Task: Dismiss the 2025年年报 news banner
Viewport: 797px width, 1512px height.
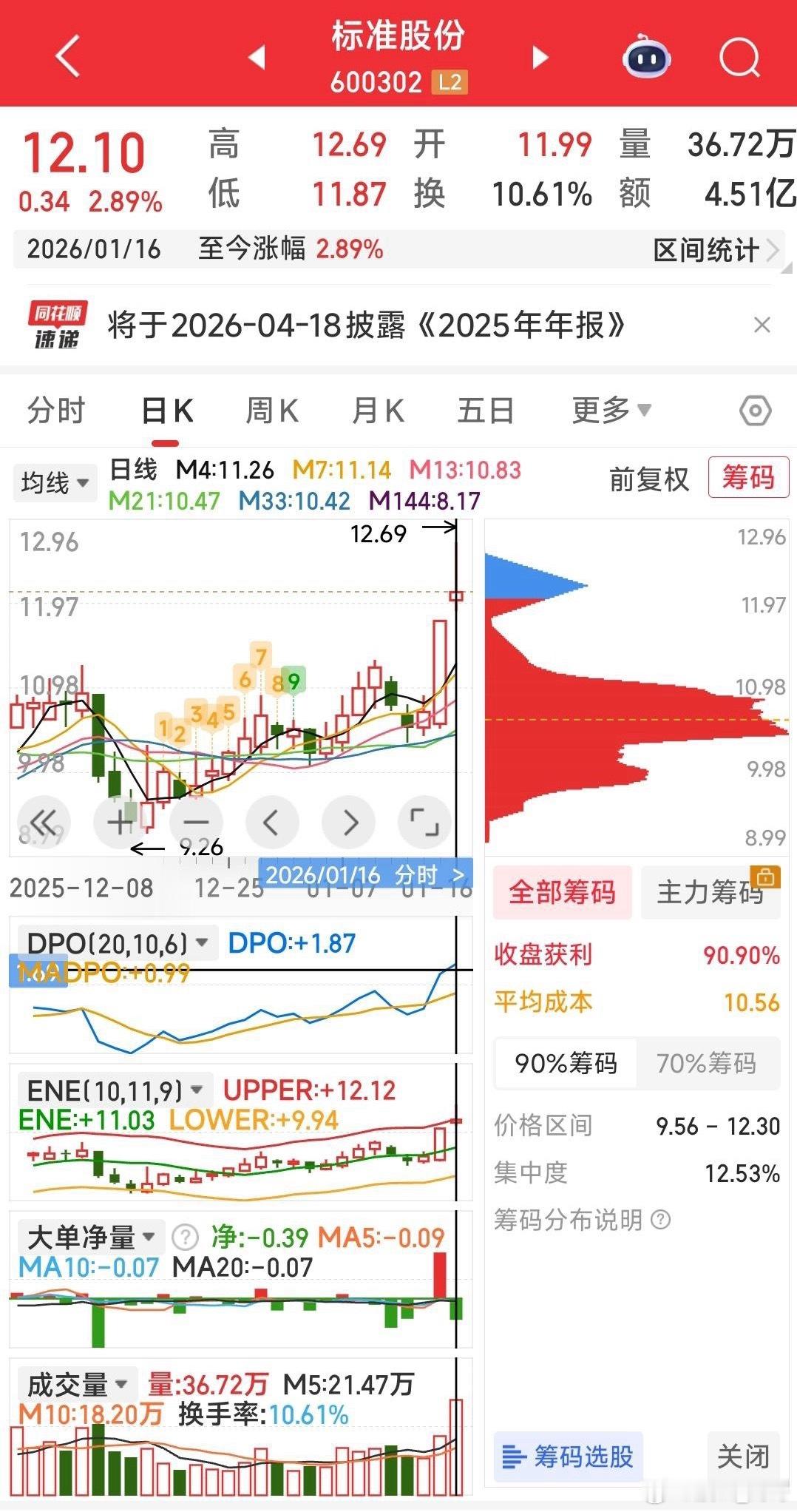Action: pos(762,325)
